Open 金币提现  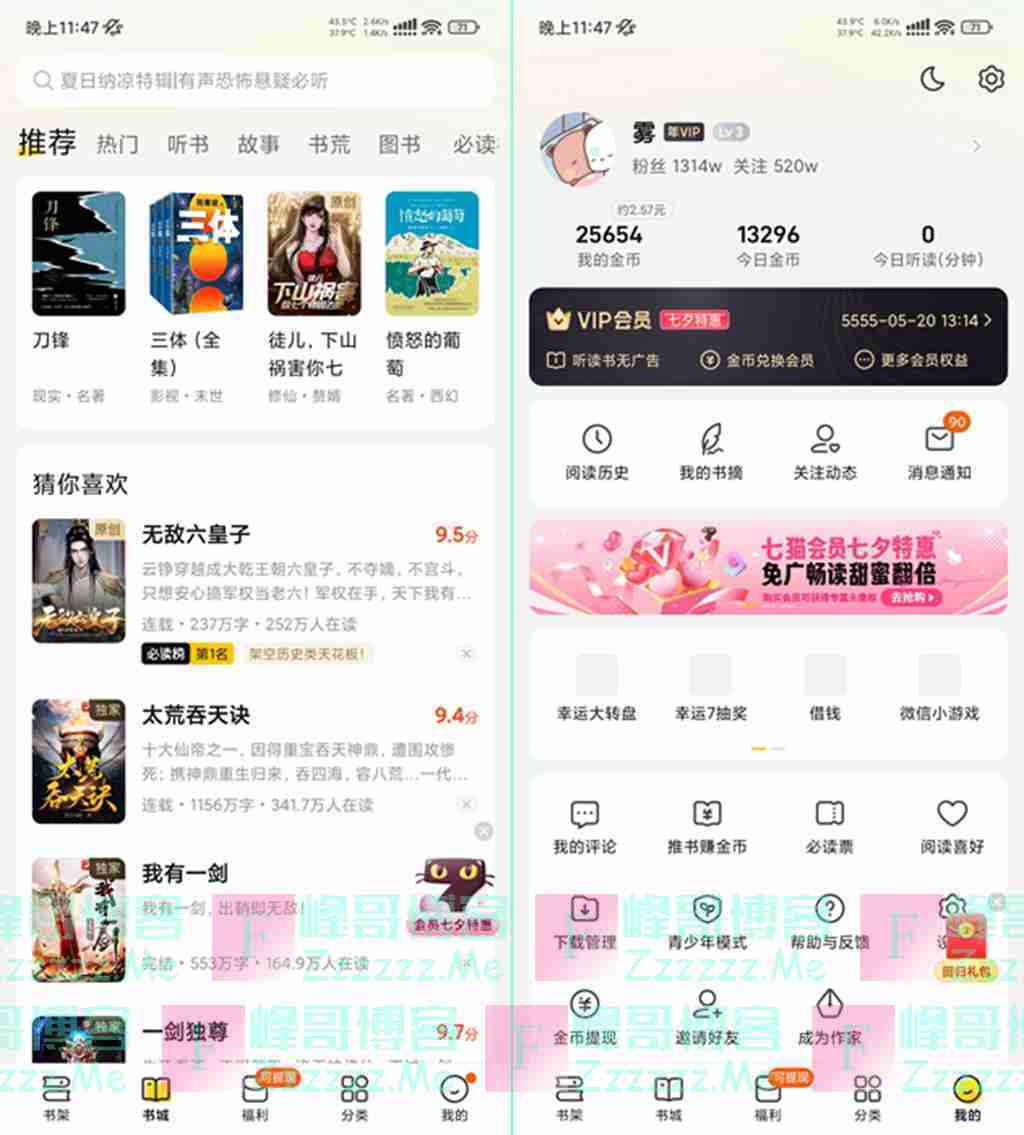point(585,1018)
